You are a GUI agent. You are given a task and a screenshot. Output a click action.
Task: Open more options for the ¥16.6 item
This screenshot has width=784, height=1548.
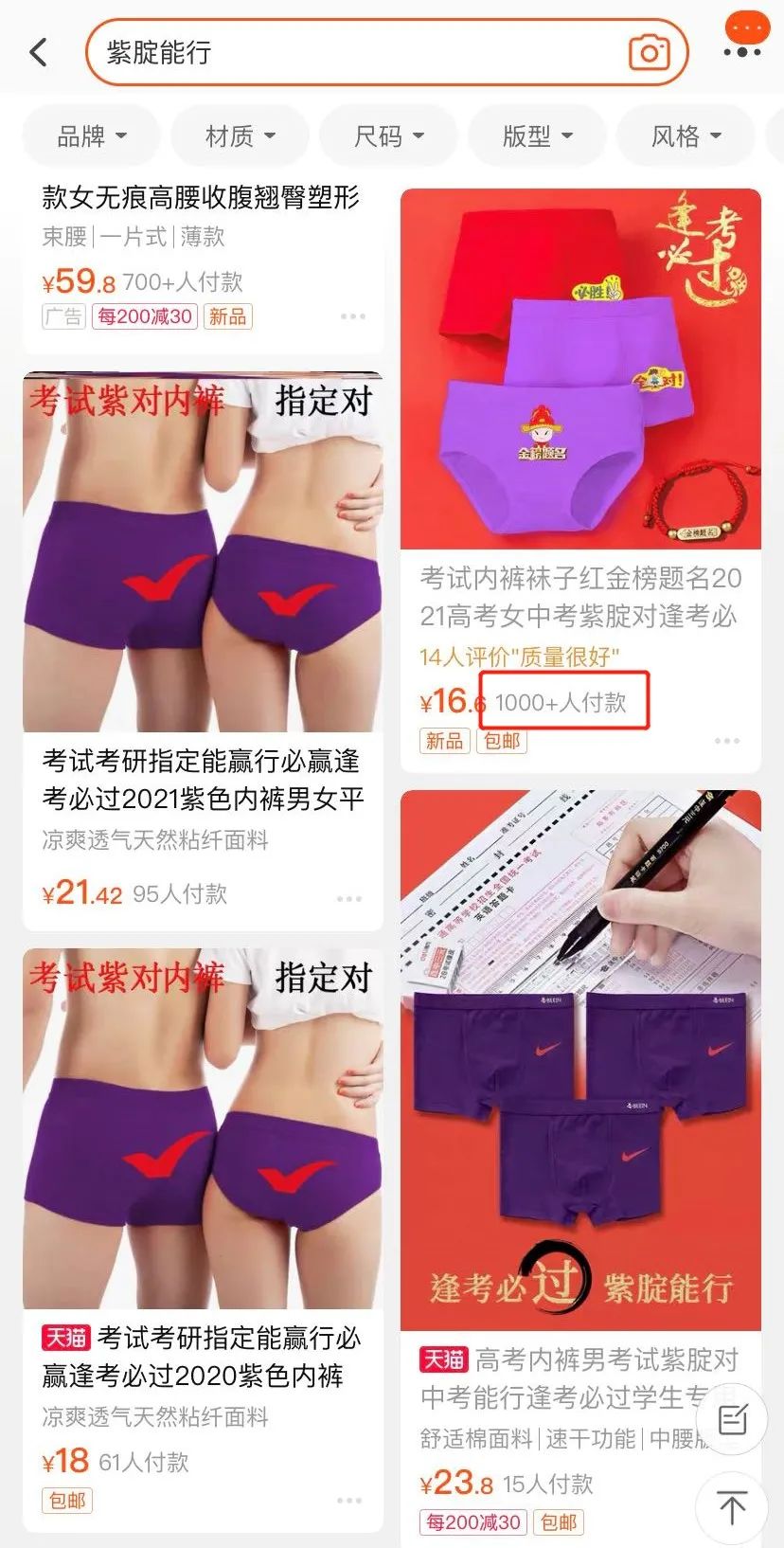[x=727, y=741]
